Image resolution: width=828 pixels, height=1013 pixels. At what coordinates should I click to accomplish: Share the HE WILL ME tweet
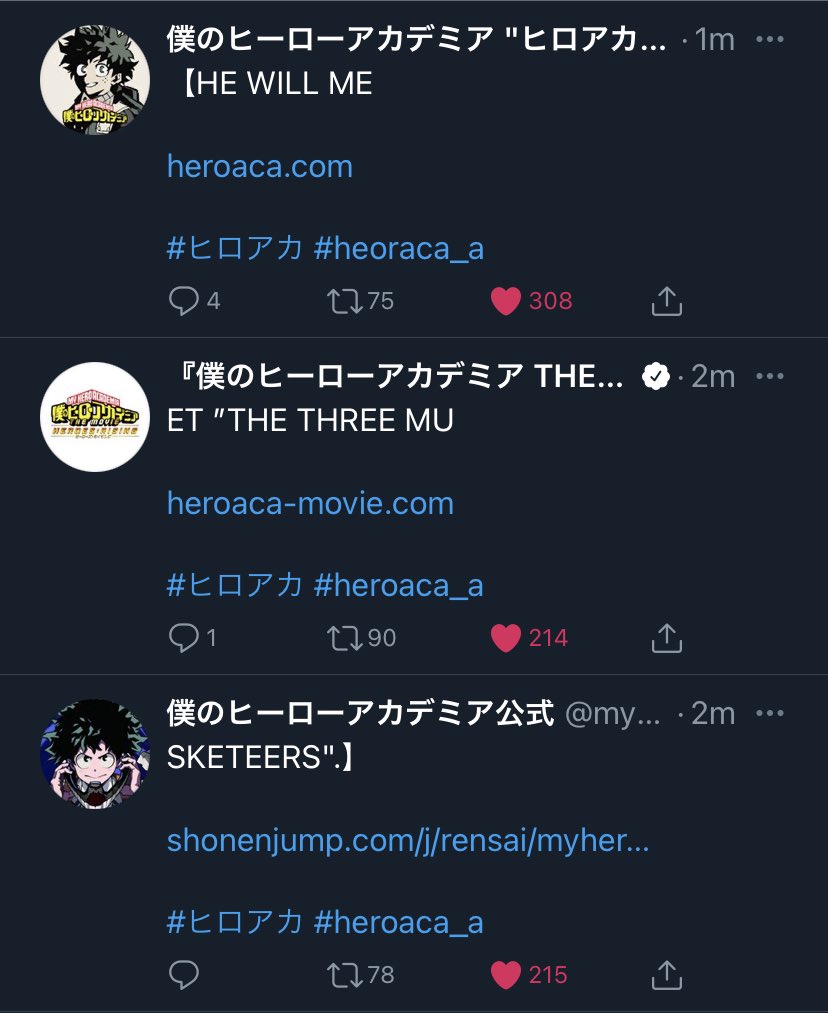click(668, 301)
